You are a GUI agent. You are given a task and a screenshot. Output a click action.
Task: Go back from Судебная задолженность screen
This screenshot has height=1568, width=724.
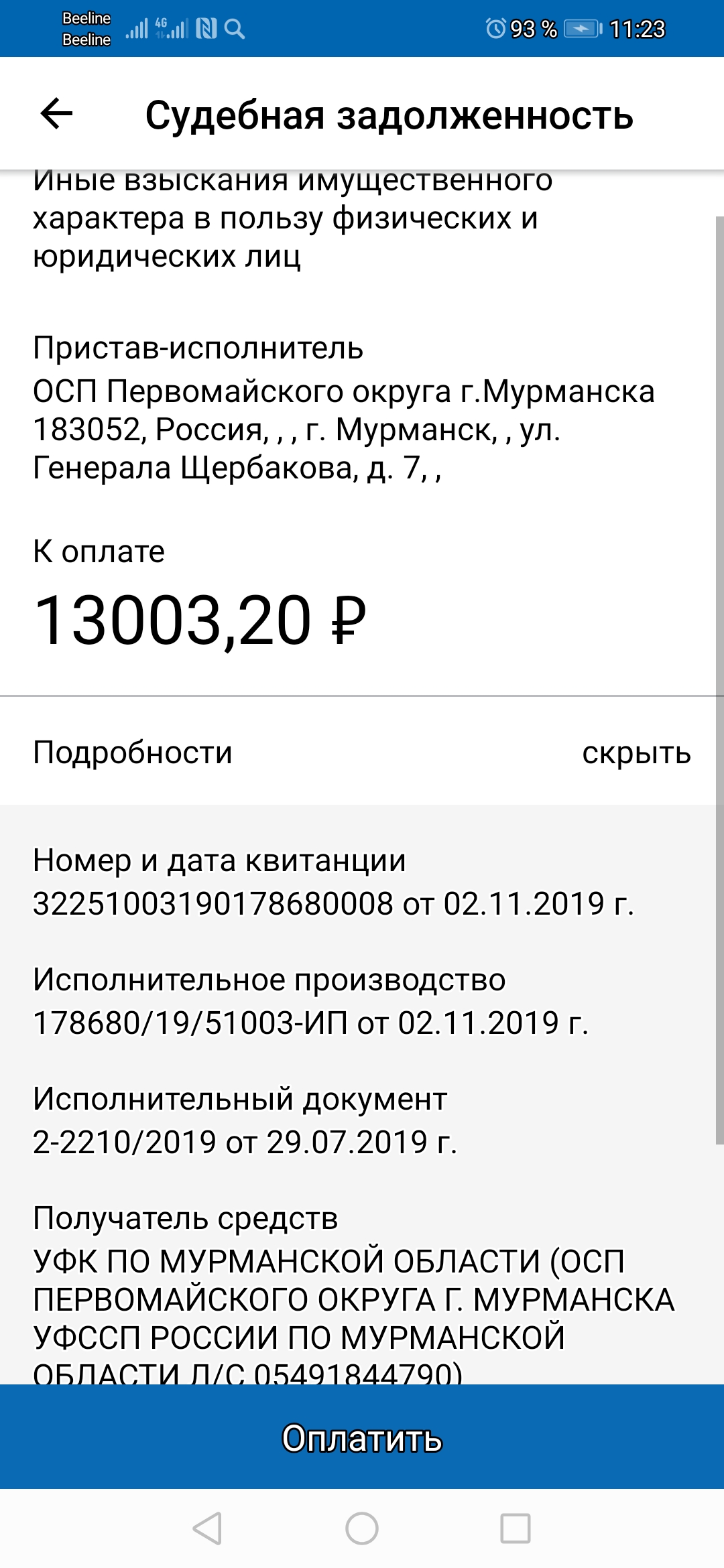[x=56, y=114]
